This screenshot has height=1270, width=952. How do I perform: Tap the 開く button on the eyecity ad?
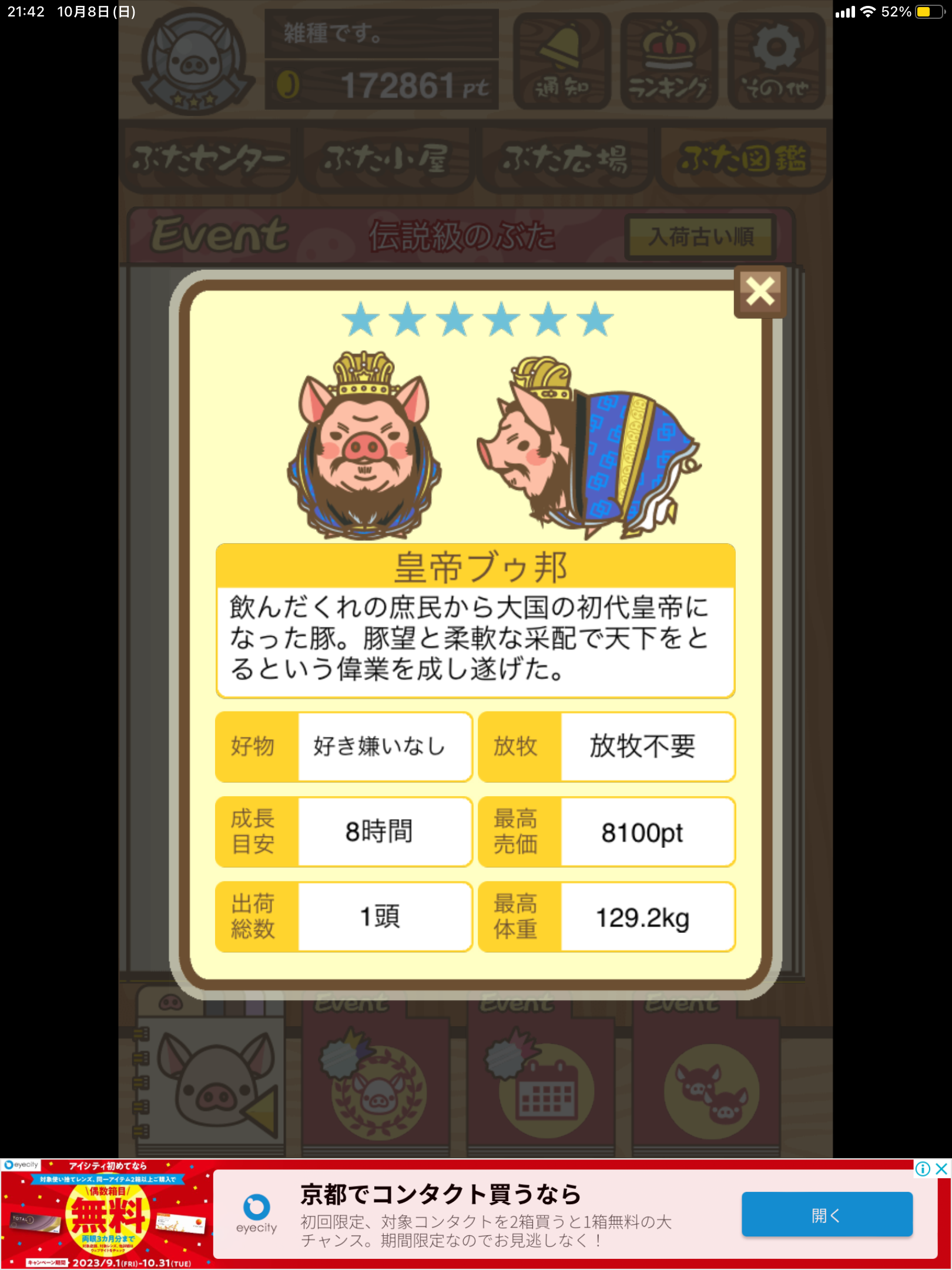click(x=826, y=1215)
